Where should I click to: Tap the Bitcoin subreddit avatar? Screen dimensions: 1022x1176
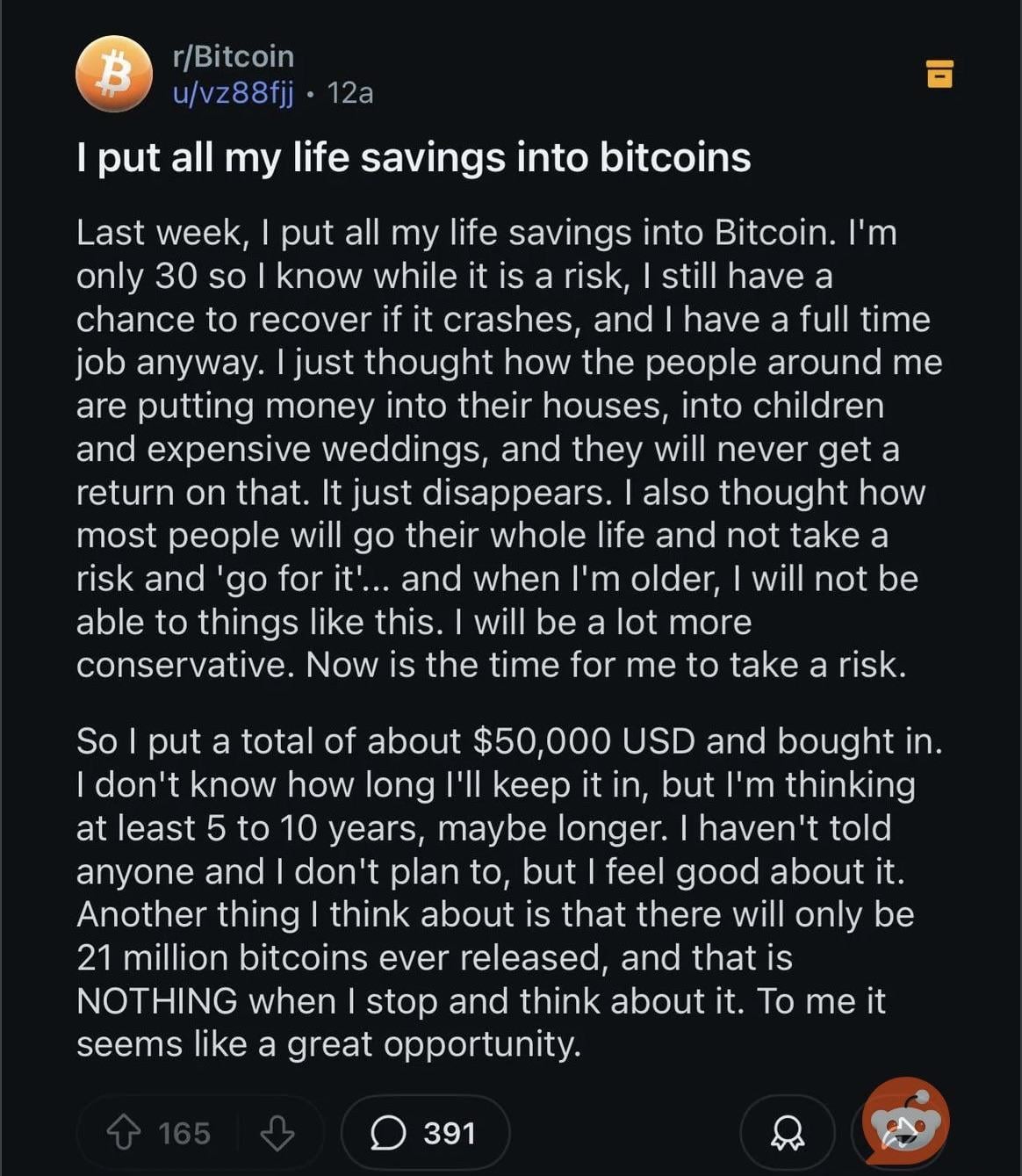point(114,74)
